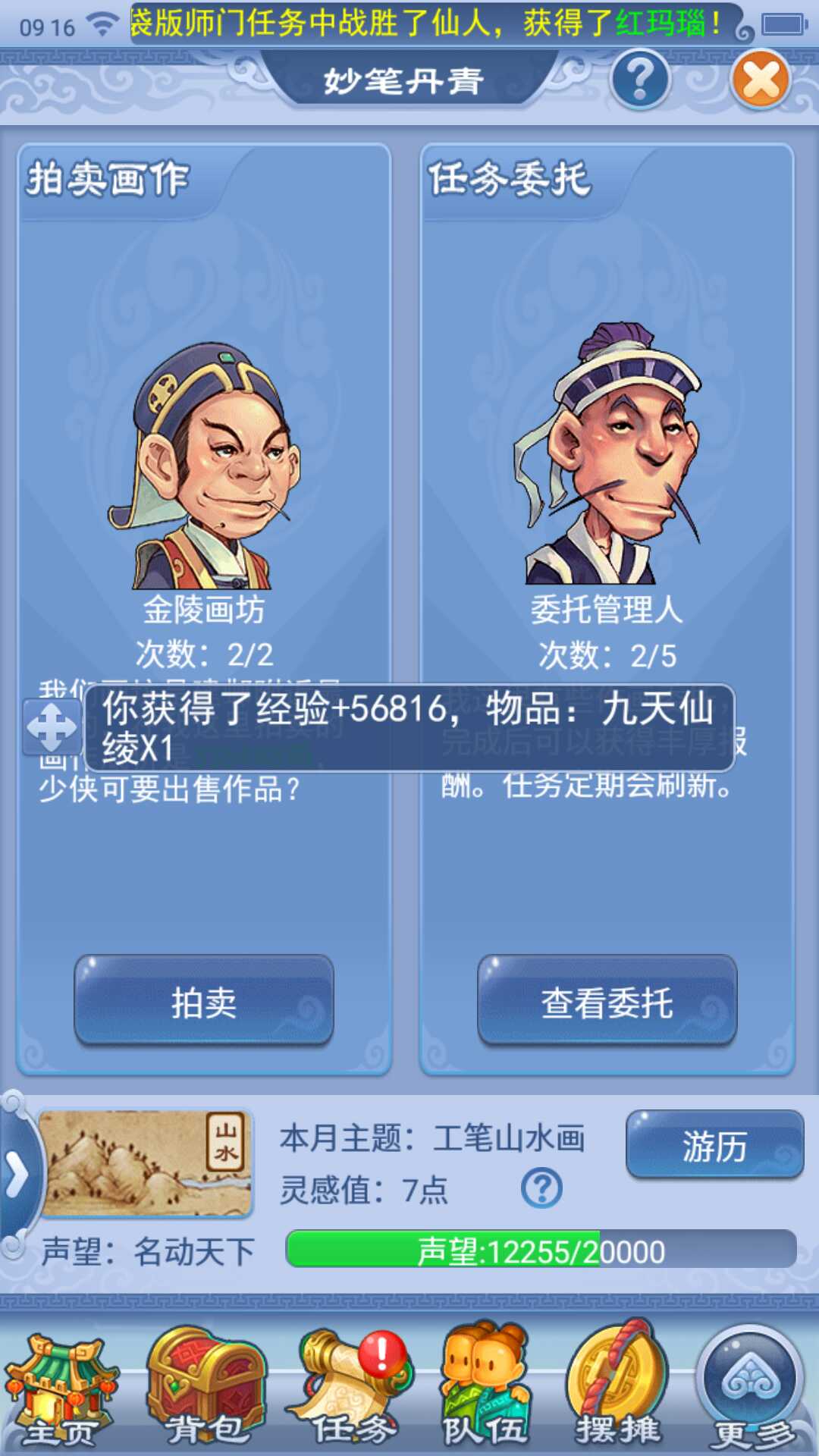Viewport: 819px width, 1456px height.
Task: Open the help question mark at top
Action: [x=641, y=78]
